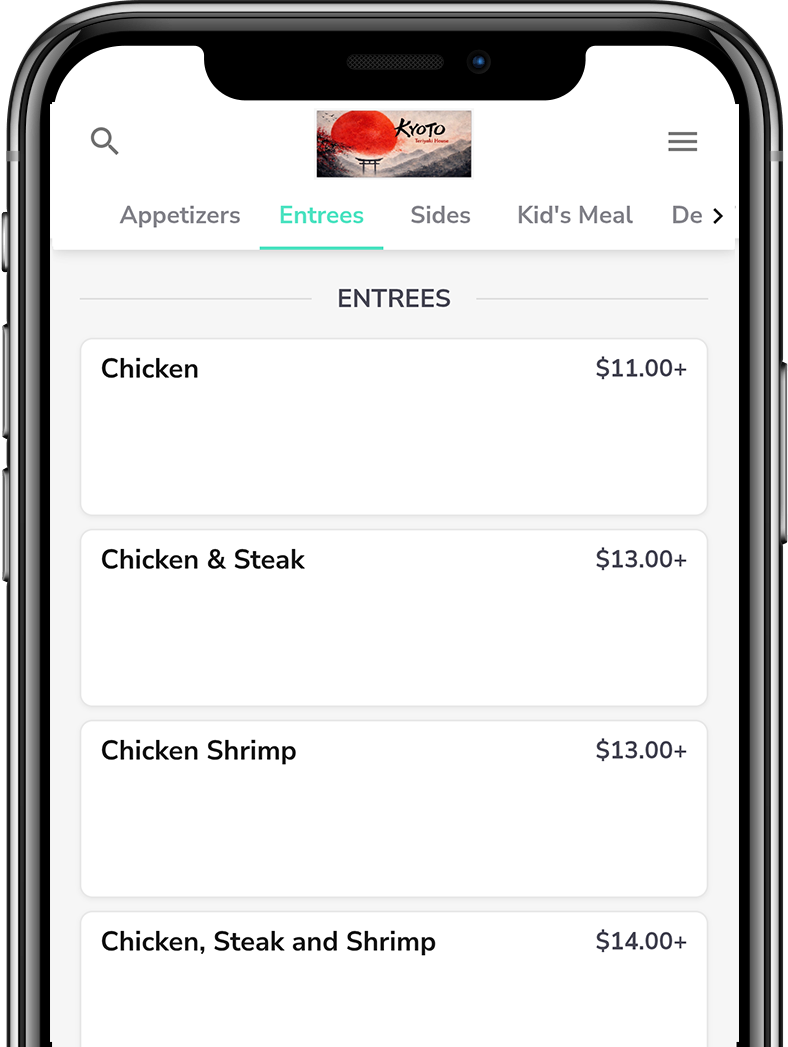Viewport: 788px width, 1047px height.
Task: Go to the Kid's Meal tab
Action: [575, 215]
